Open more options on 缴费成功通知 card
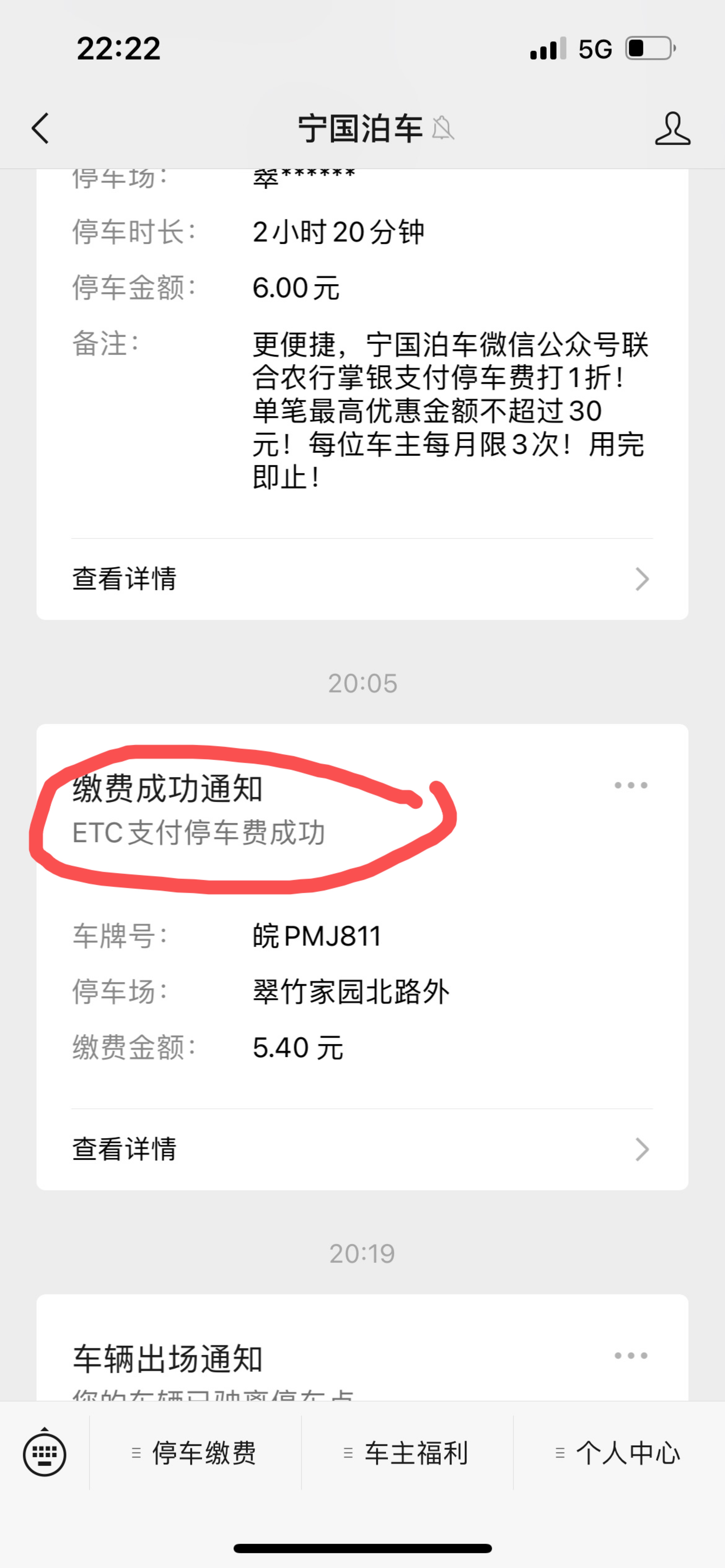725x1568 pixels. pyautogui.click(x=631, y=785)
